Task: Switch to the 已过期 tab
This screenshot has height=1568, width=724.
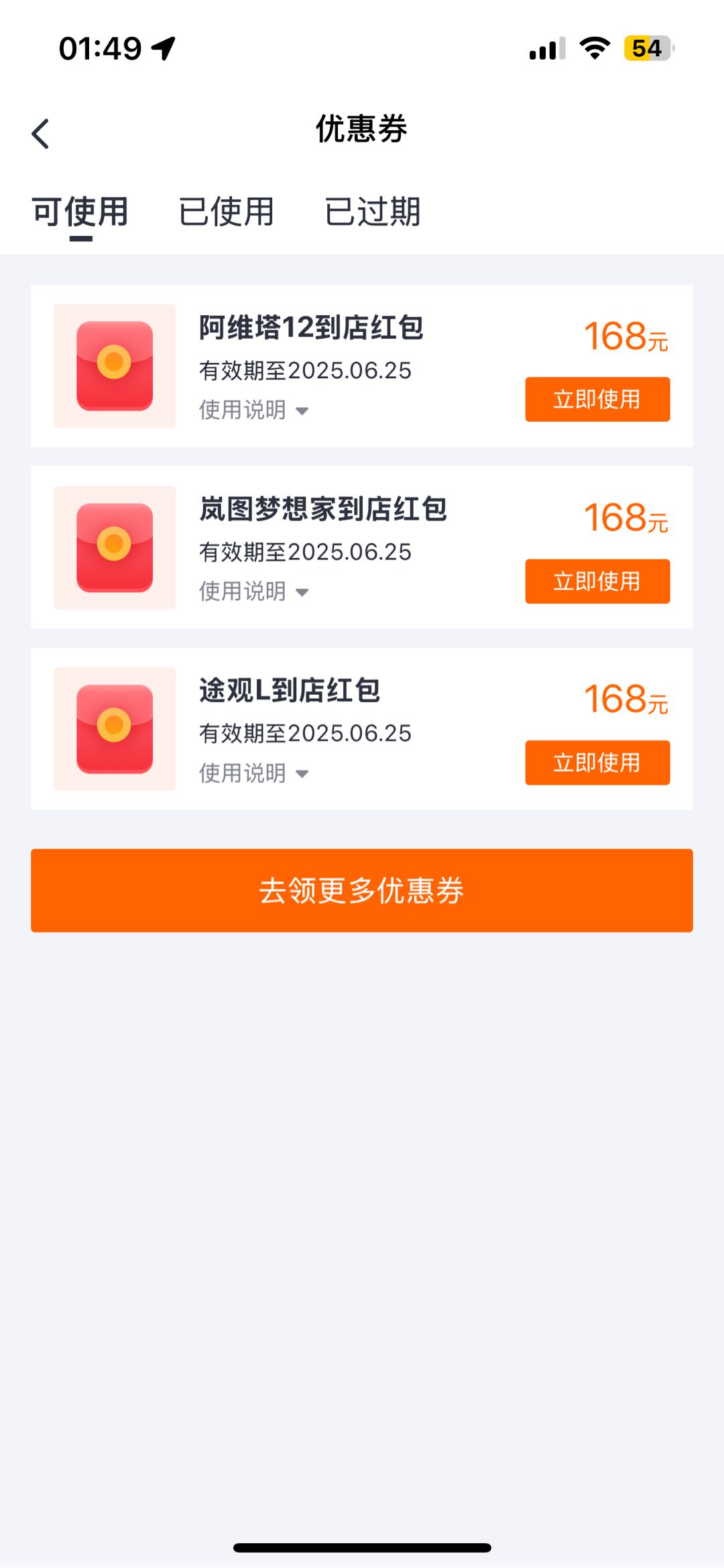Action: (373, 212)
